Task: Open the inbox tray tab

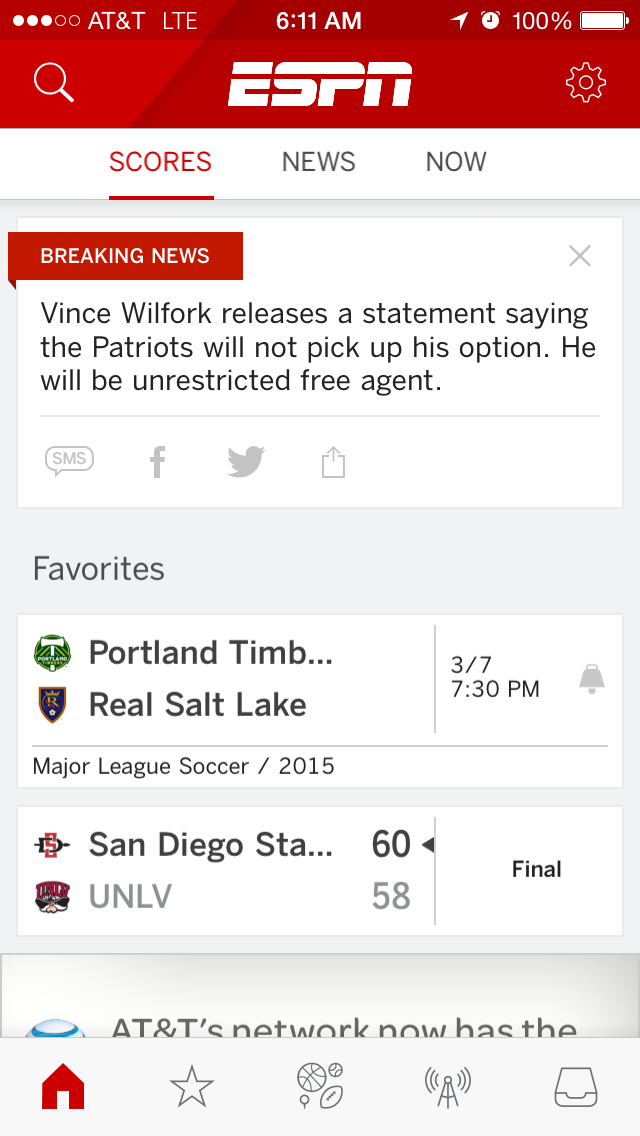Action: point(576,1087)
